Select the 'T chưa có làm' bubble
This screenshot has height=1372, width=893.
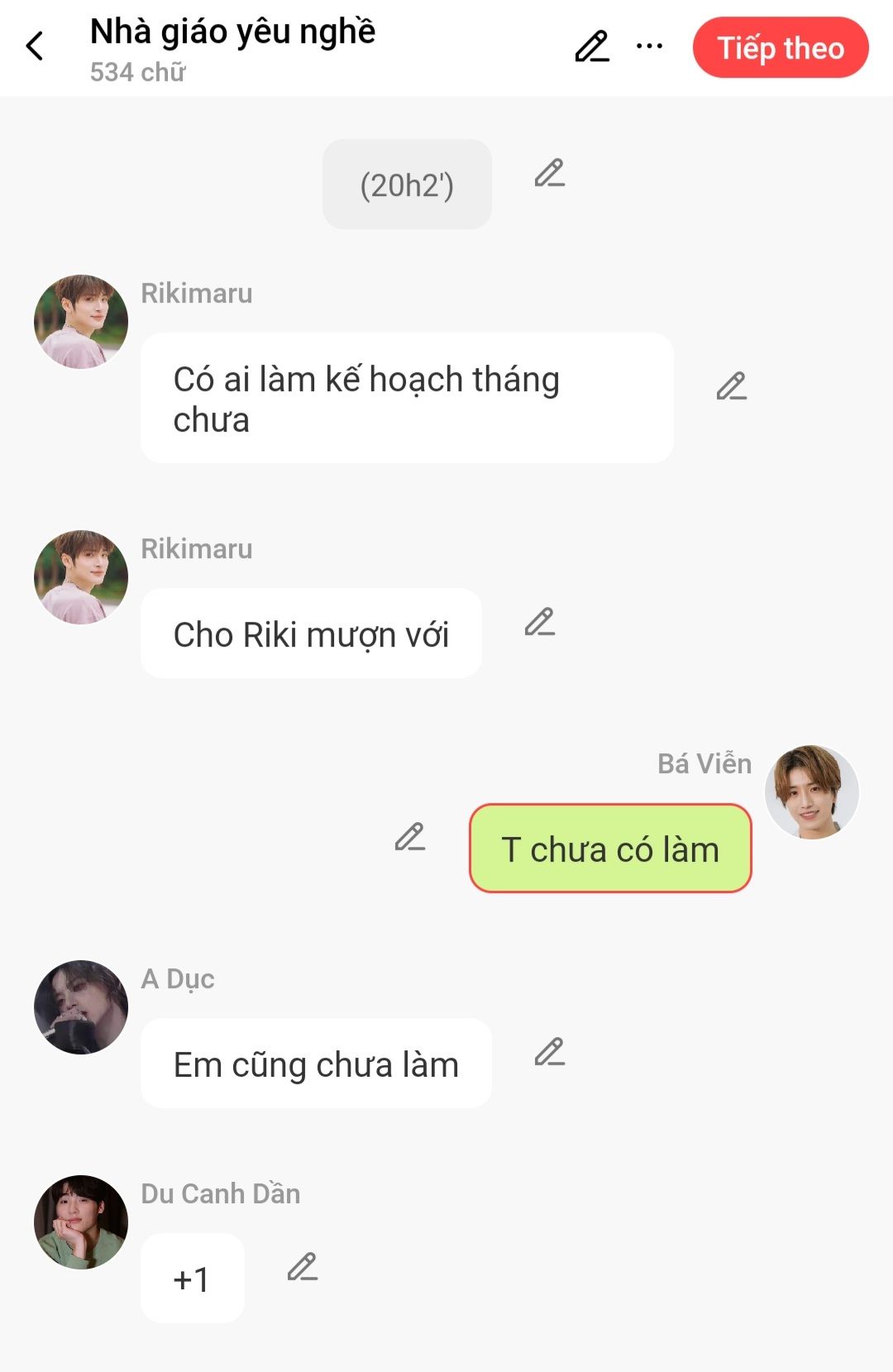tap(610, 849)
